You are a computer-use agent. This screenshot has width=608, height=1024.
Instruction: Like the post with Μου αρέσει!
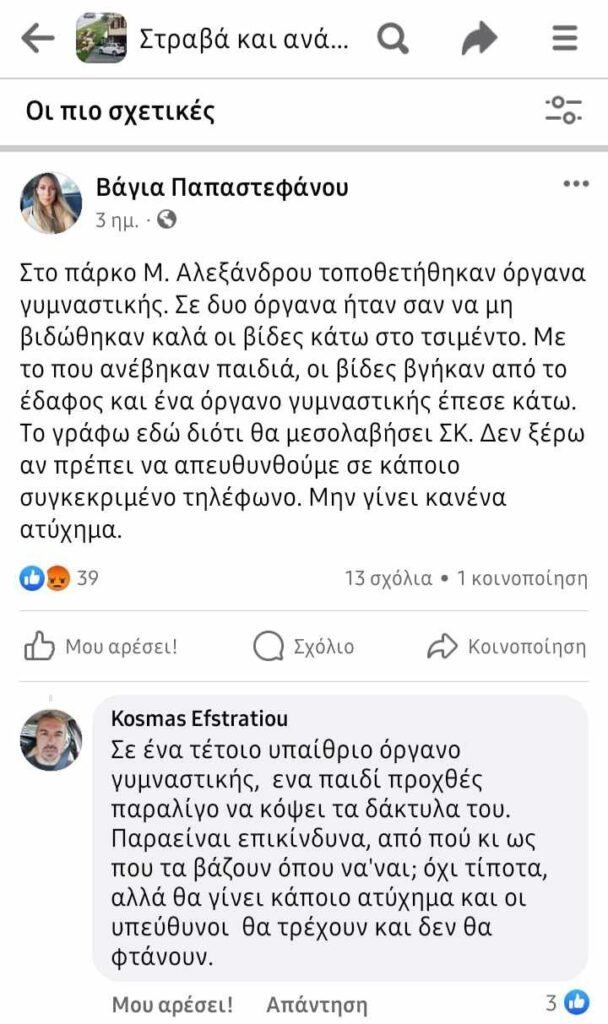pos(100,647)
